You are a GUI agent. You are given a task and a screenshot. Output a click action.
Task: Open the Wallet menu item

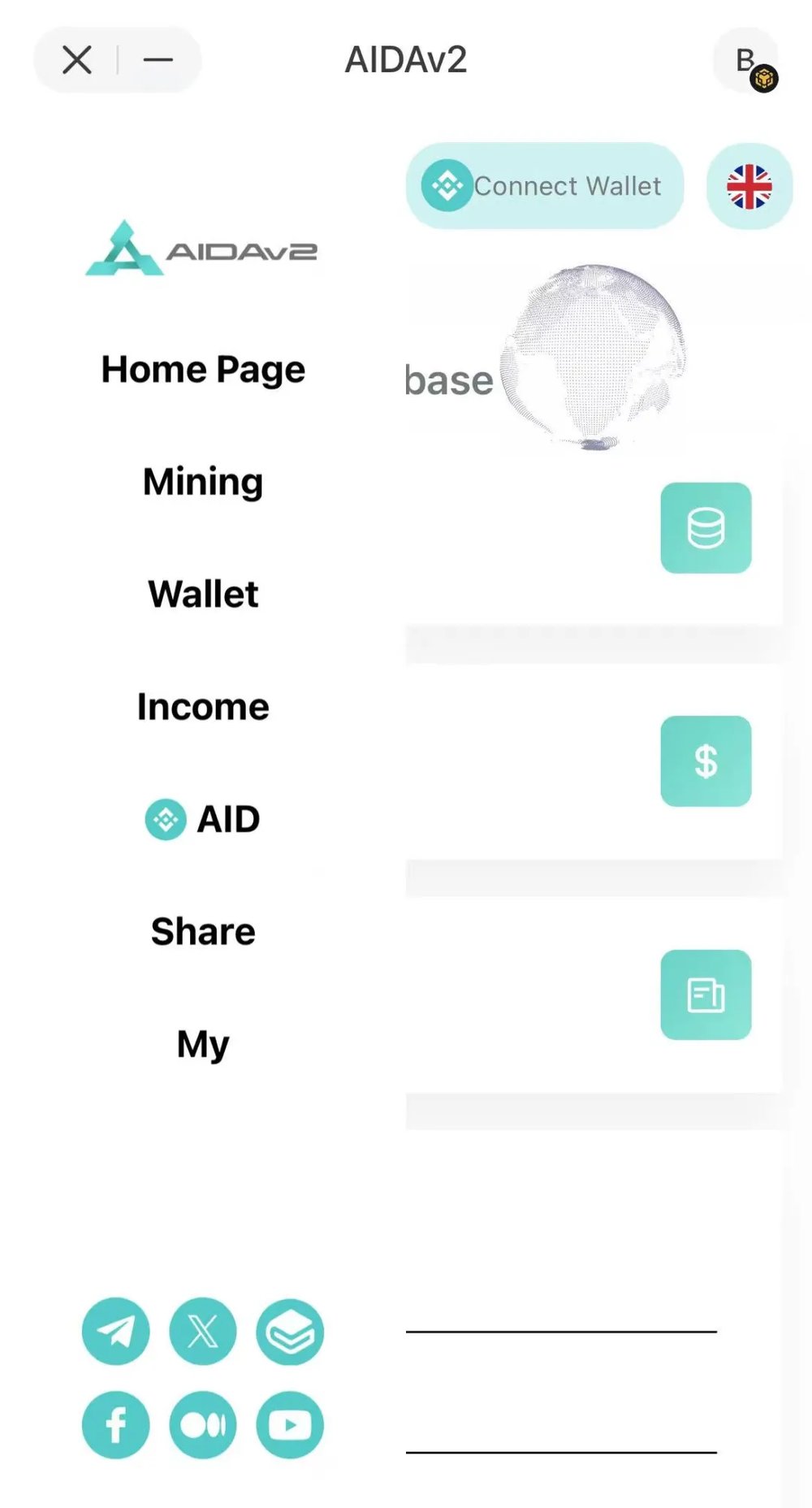[x=203, y=594]
